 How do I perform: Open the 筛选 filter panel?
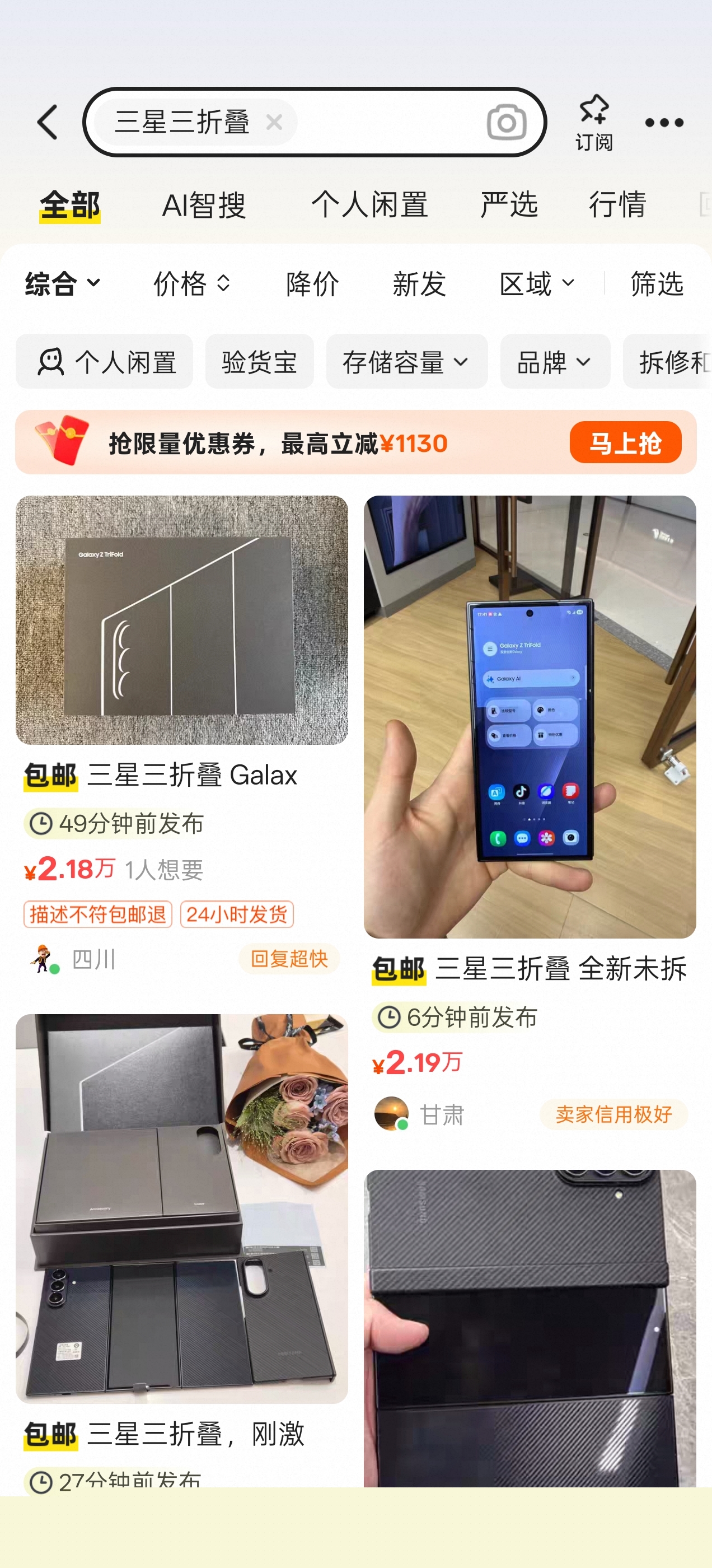point(657,284)
